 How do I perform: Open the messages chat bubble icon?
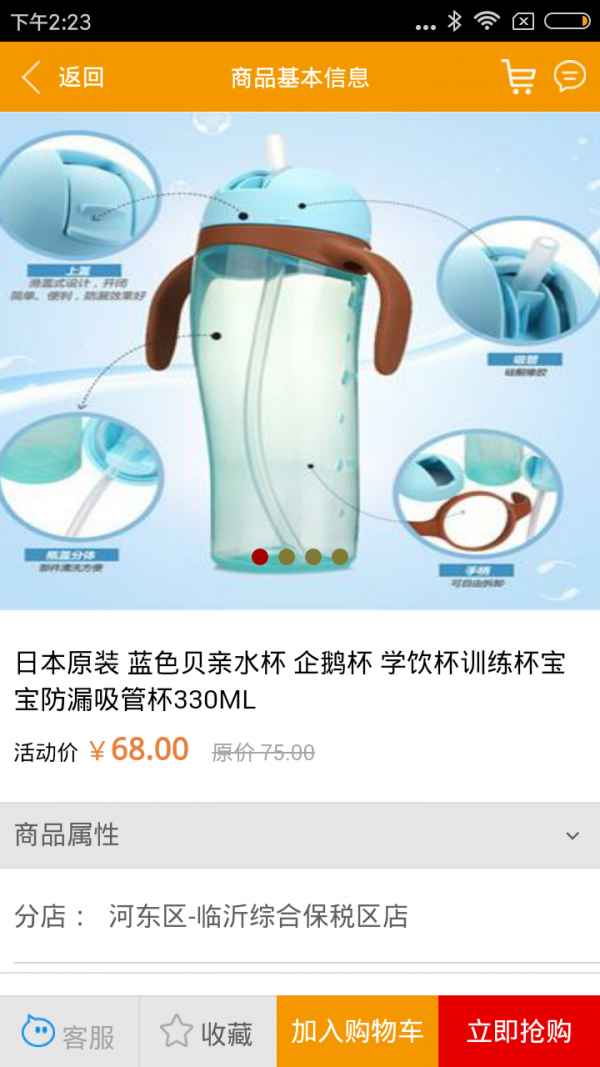point(569,76)
